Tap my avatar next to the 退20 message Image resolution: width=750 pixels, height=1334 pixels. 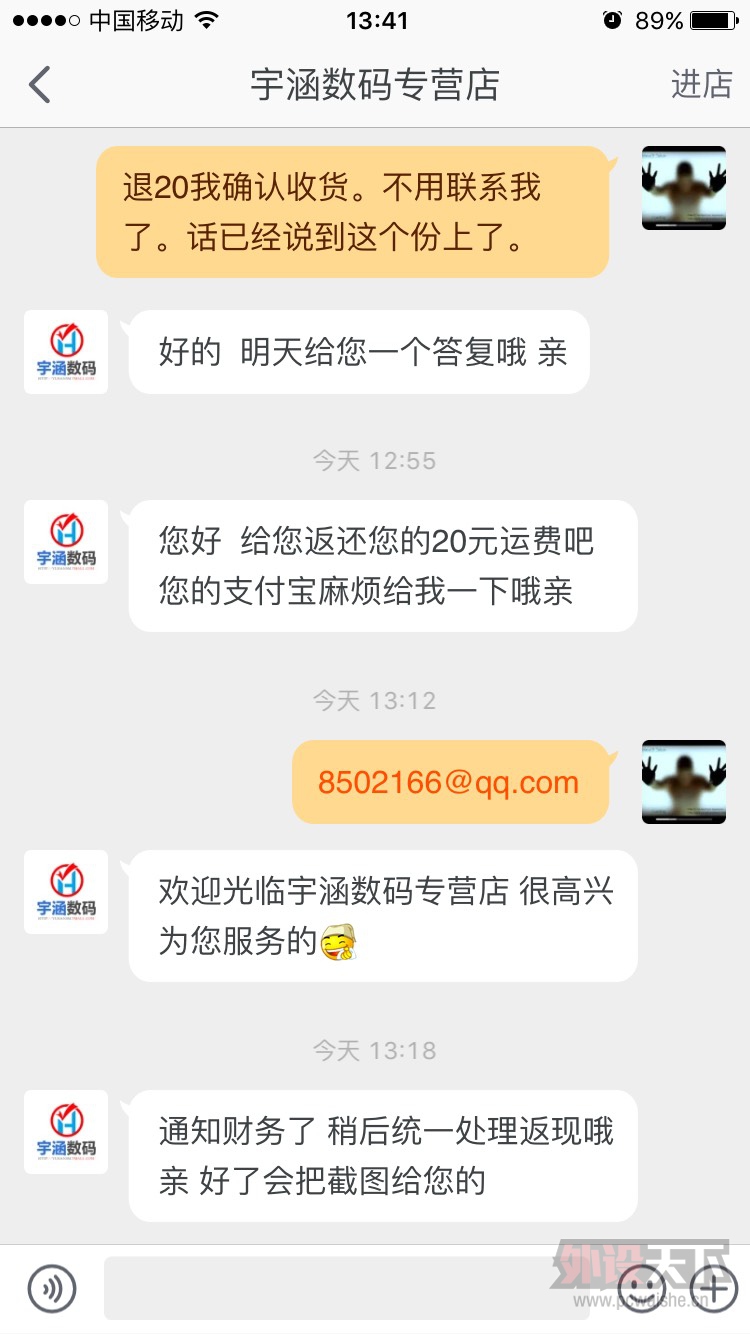click(684, 189)
